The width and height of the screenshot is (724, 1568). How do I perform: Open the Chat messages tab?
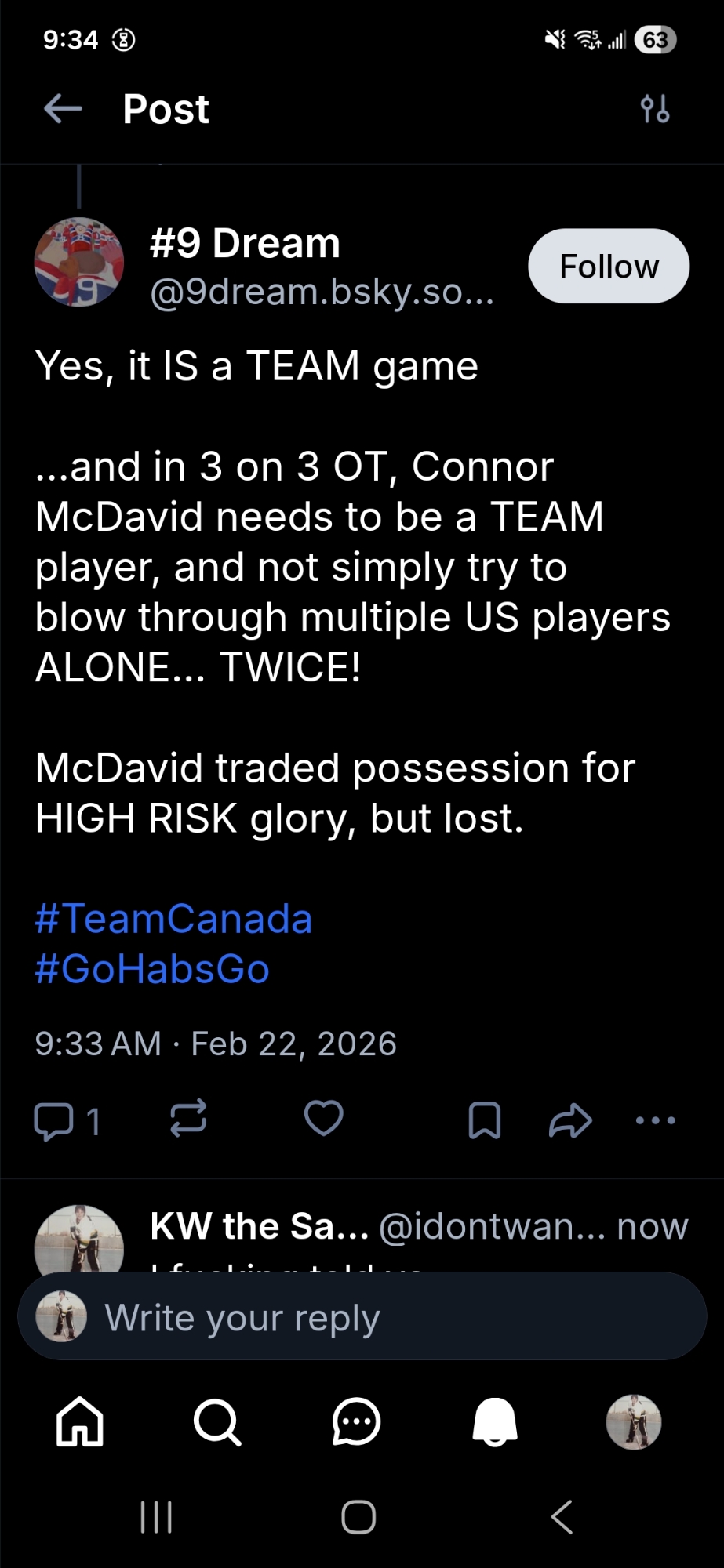click(x=356, y=1421)
